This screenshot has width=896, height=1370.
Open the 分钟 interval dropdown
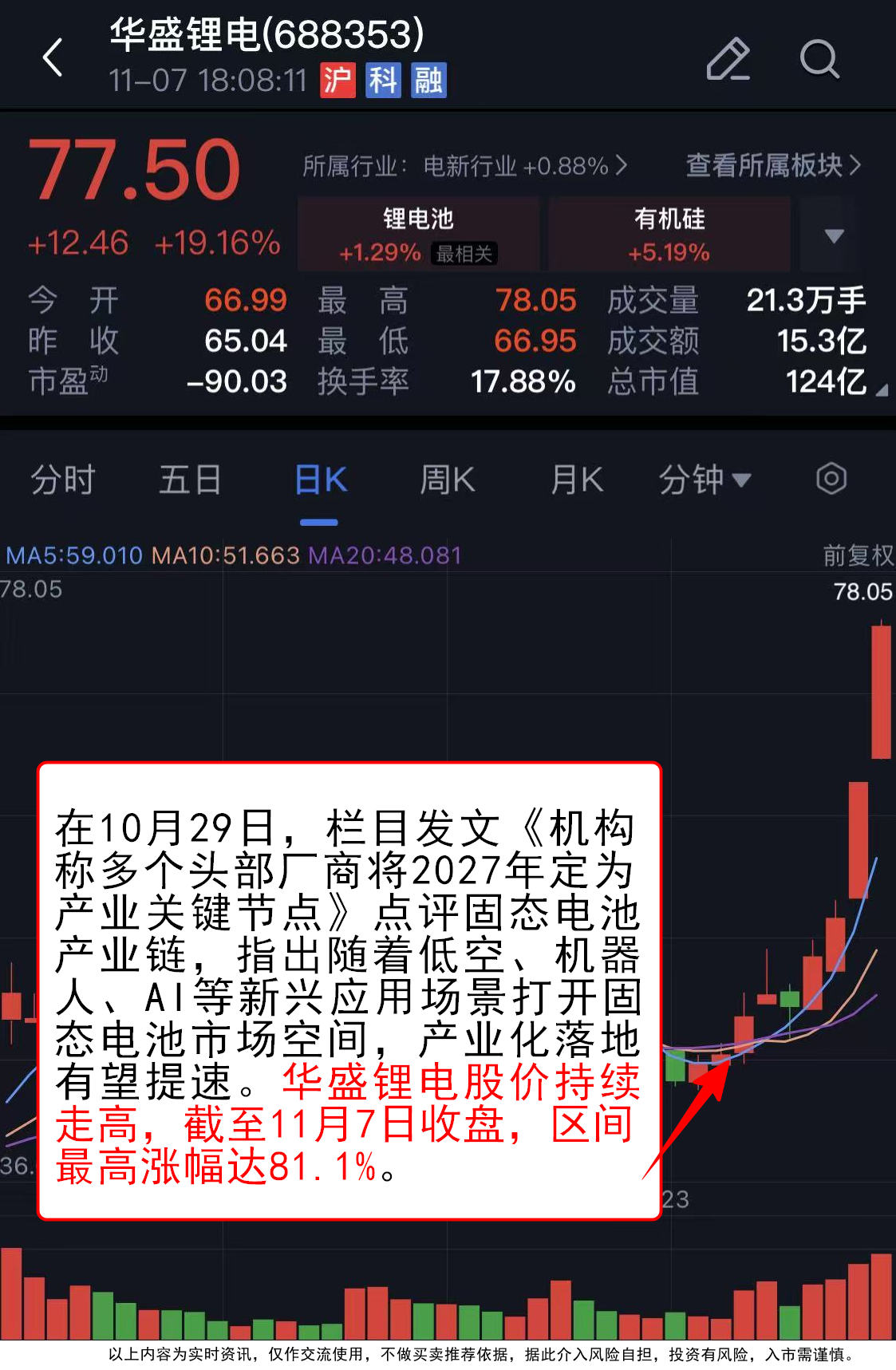(704, 480)
